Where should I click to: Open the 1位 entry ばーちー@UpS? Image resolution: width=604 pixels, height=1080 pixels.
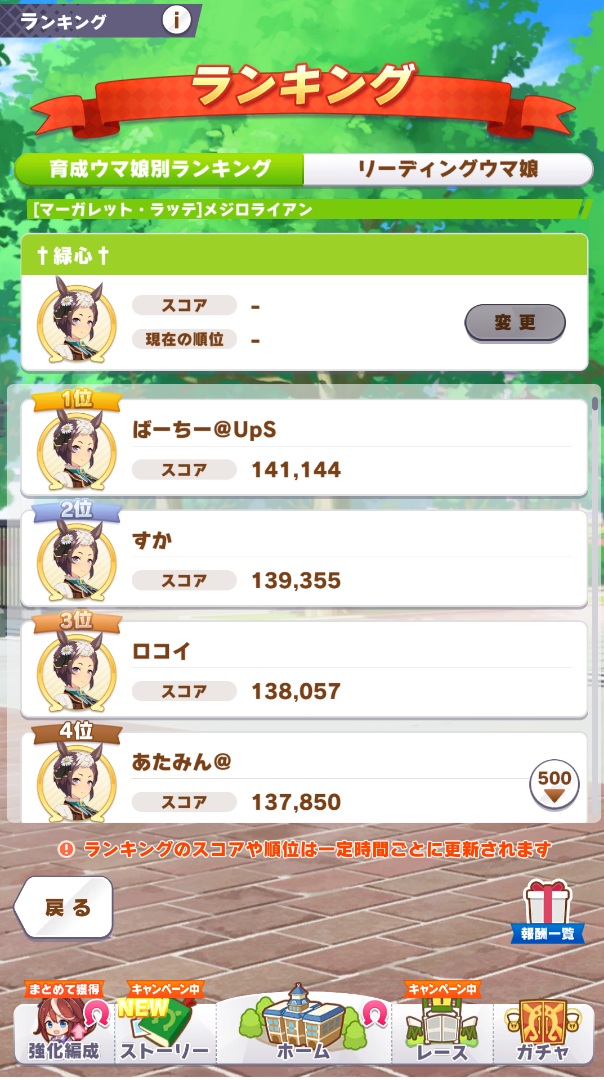[x=302, y=448]
